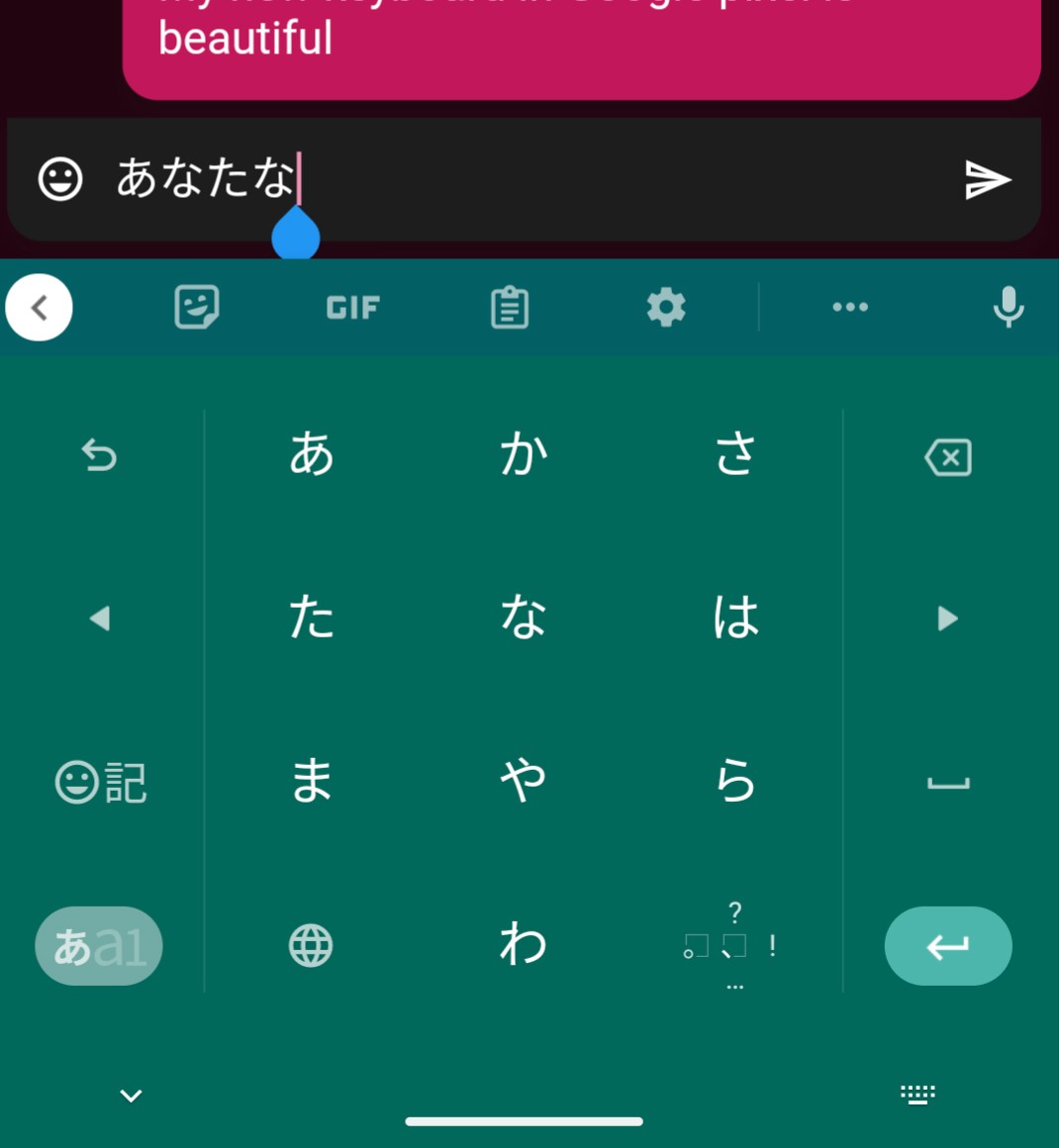The height and width of the screenshot is (1148, 1059).
Task: Hide the keyboard with down chevron
Action: 131,1095
